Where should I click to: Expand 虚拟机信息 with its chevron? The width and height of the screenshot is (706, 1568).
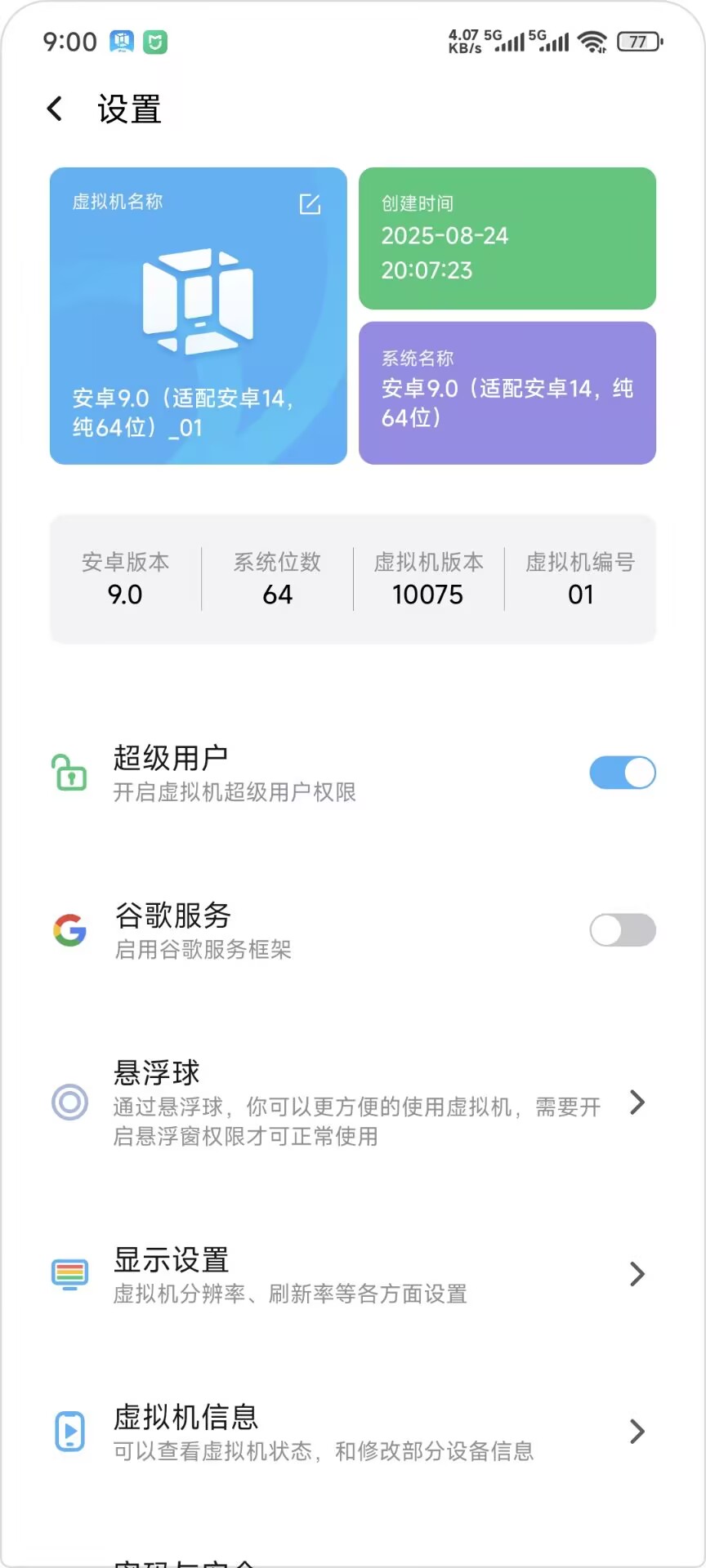637,1432
